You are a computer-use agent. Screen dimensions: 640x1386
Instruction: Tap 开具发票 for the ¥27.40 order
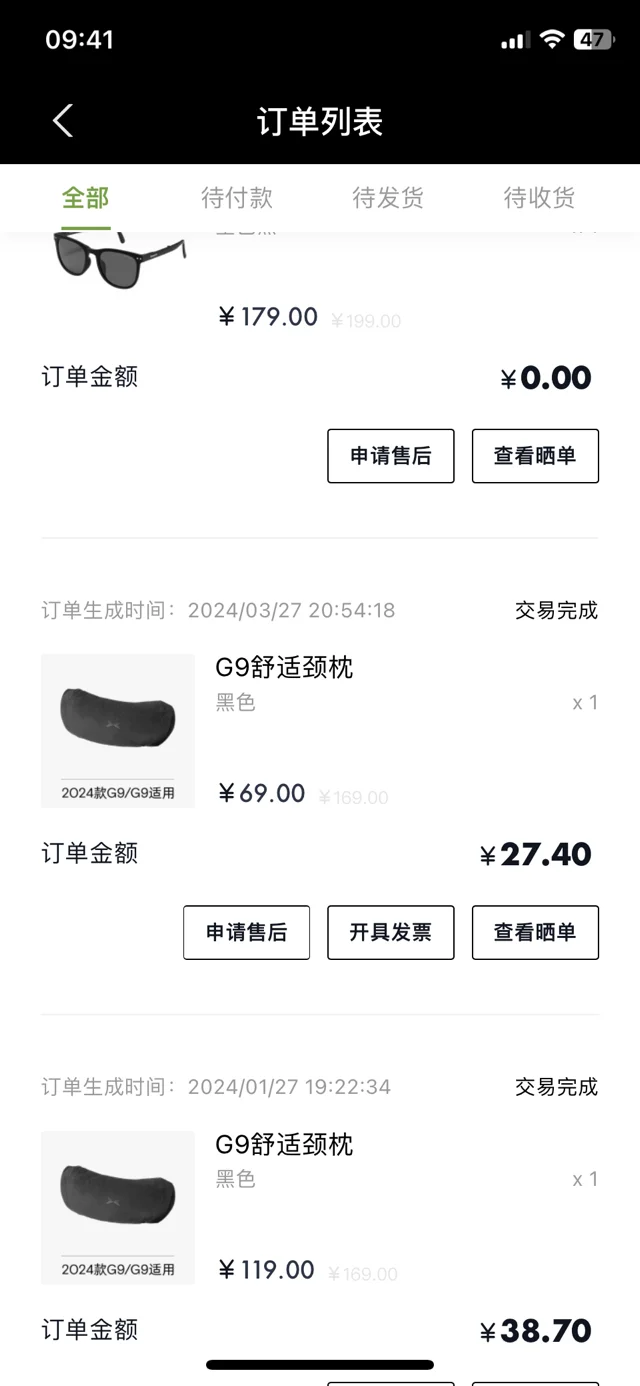click(x=391, y=932)
